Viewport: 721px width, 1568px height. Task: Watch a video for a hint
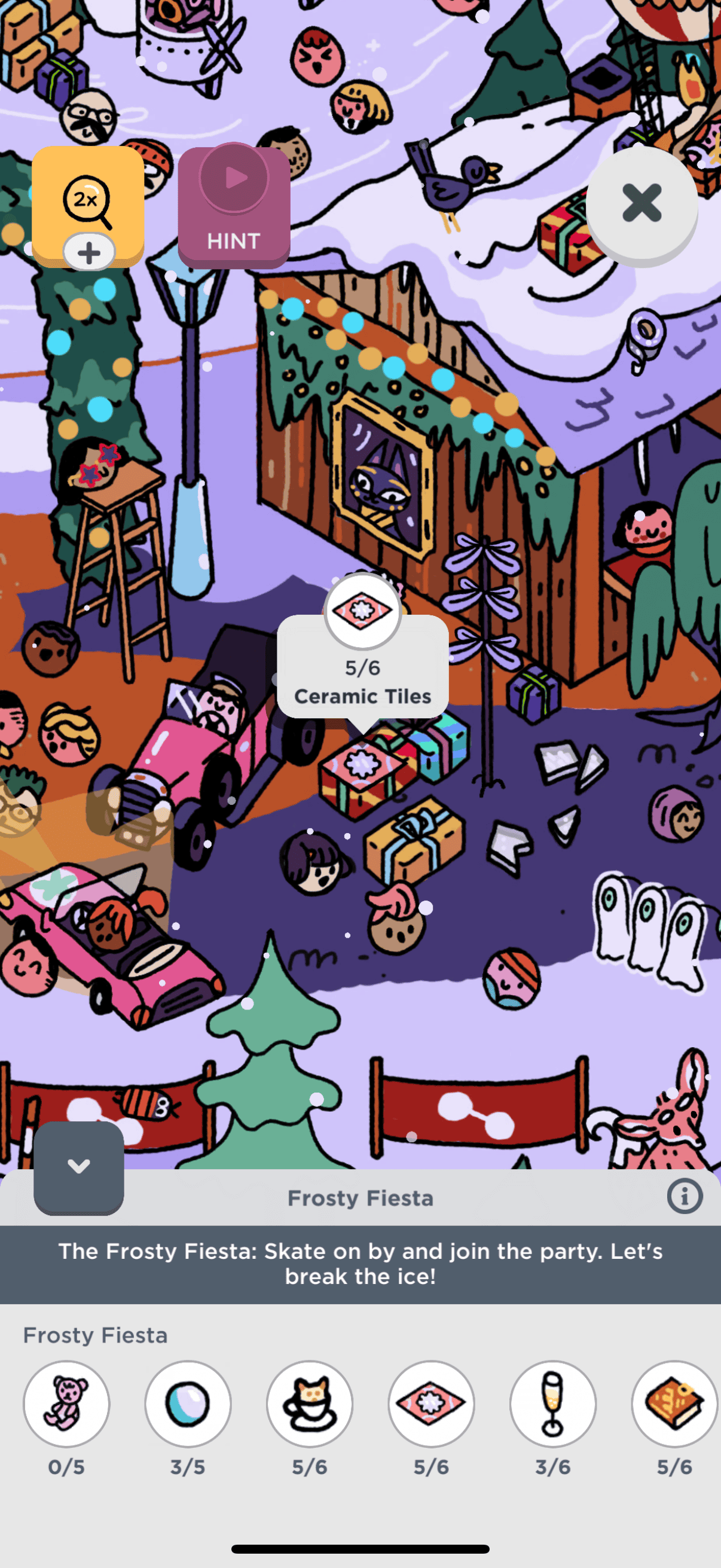click(x=234, y=207)
